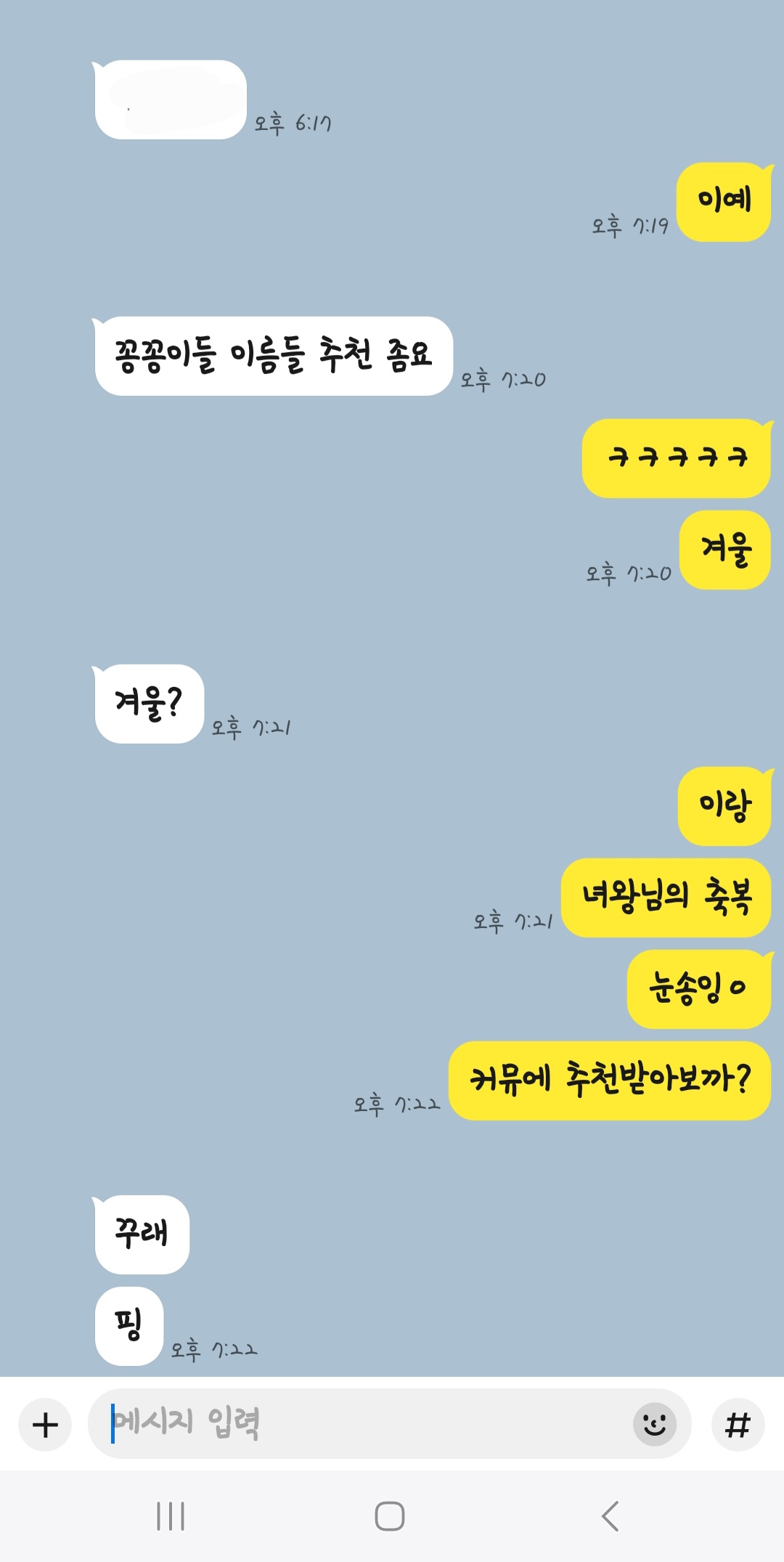Open recent apps from navigation bar

pos(171,1516)
